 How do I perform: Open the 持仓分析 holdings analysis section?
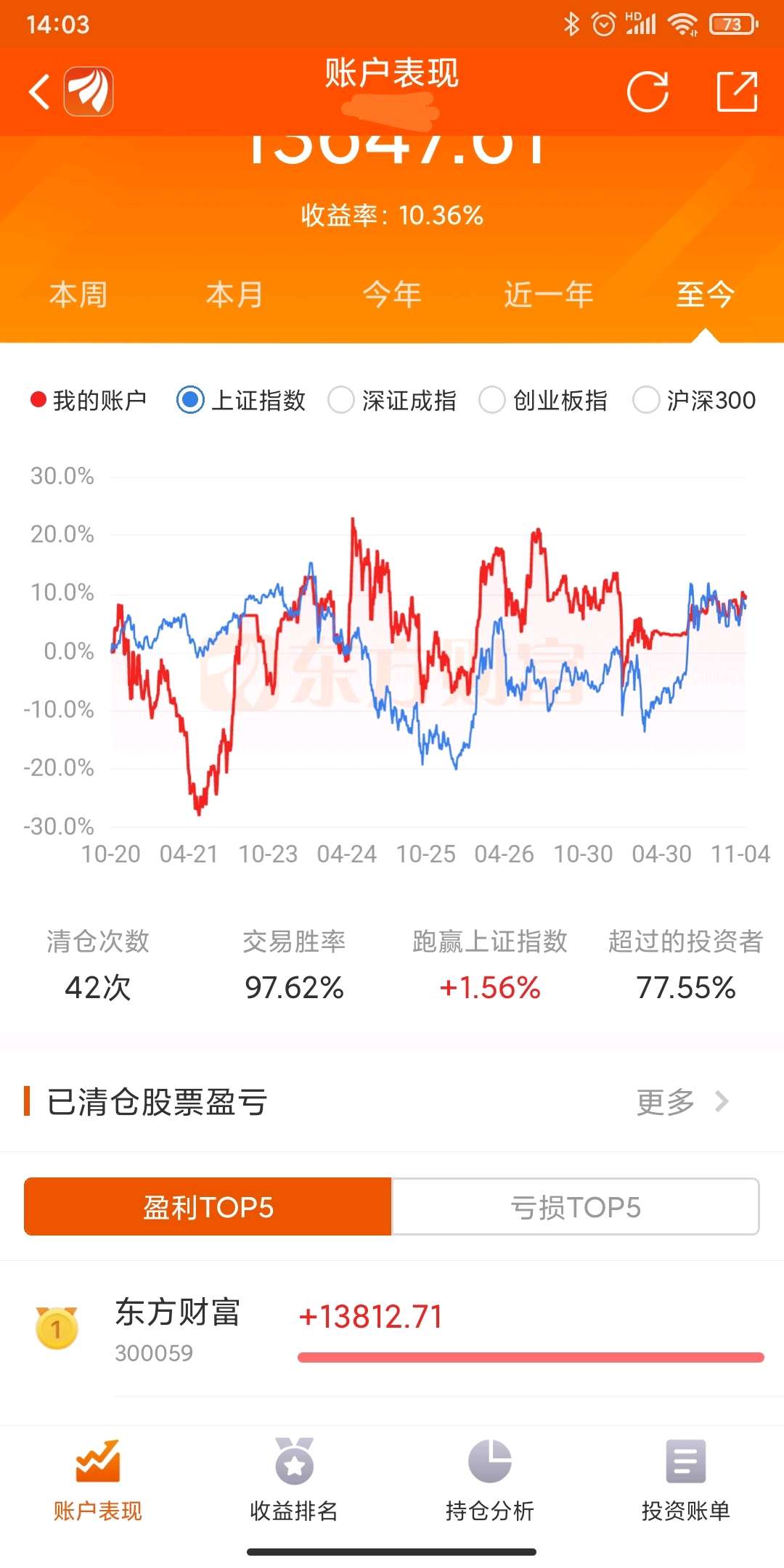pos(490,1481)
